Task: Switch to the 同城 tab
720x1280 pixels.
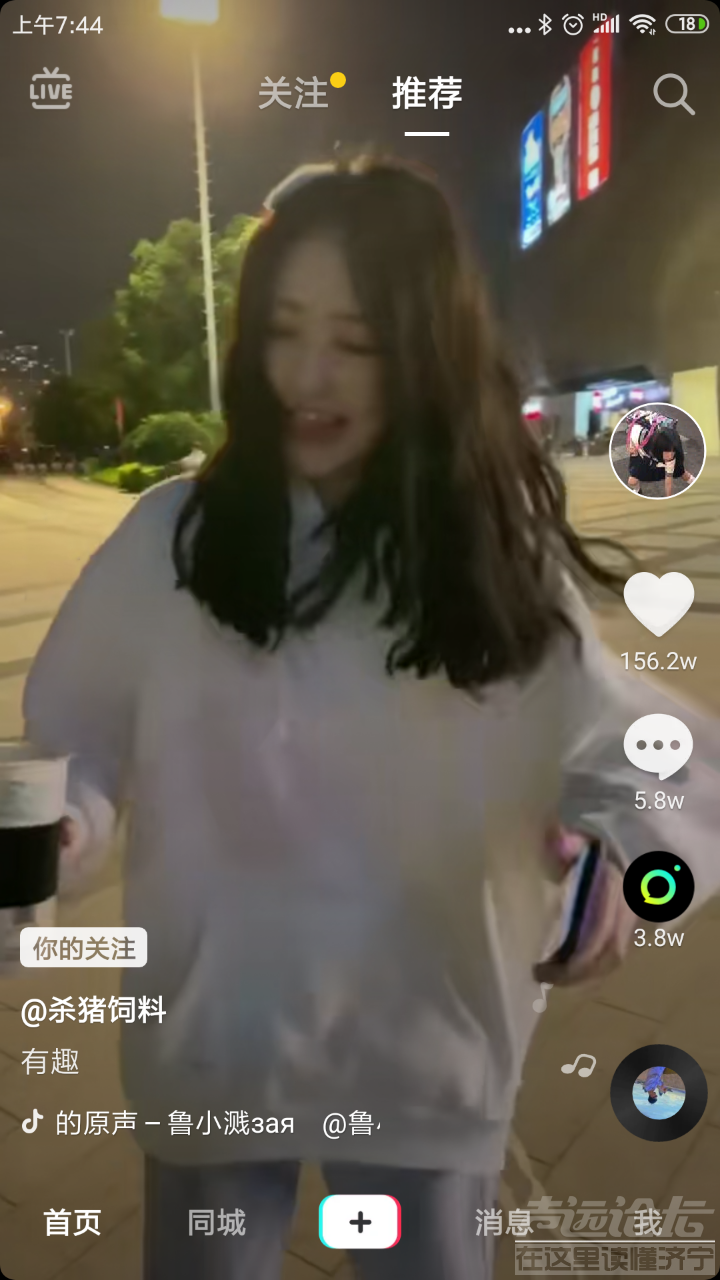Action: point(216,1222)
